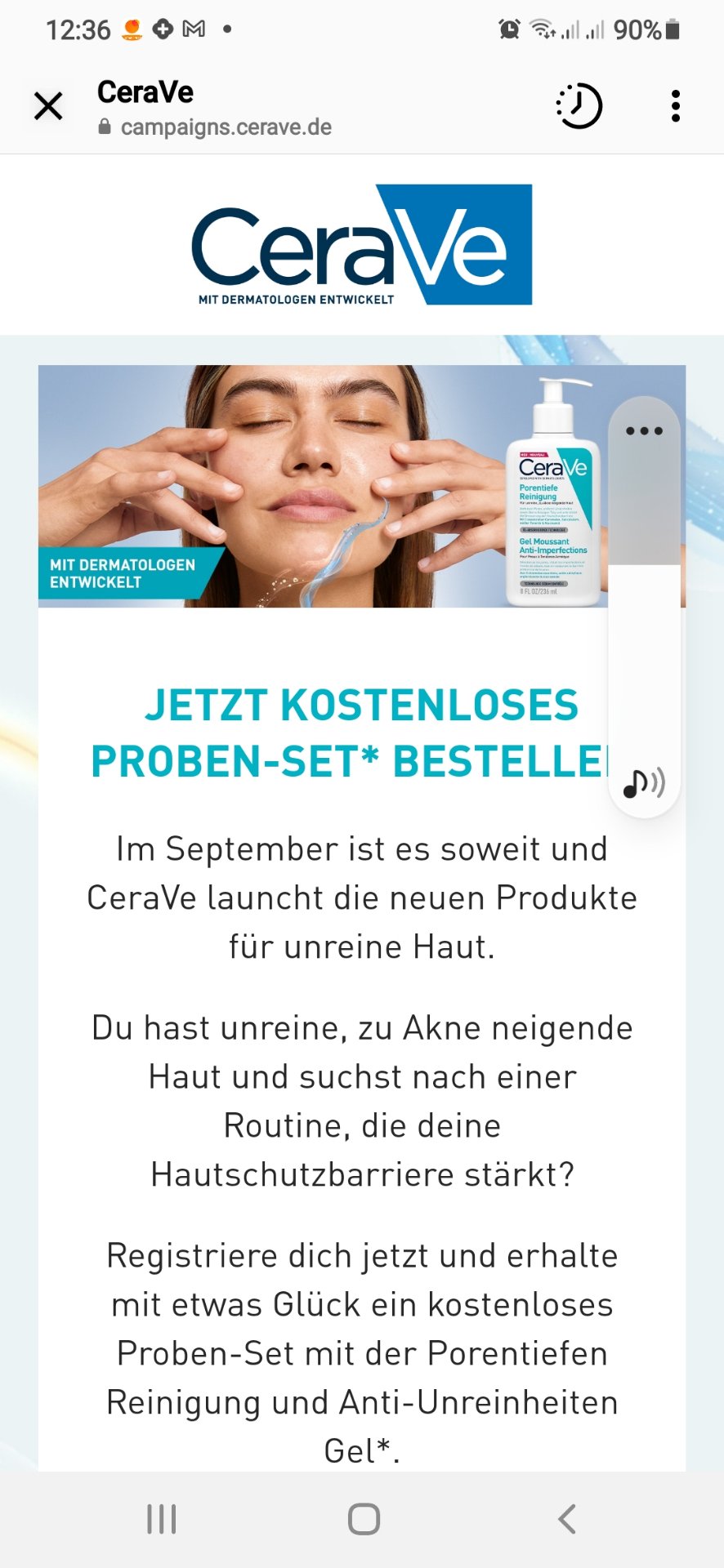Expand the floating panel's three-dot handle

tap(644, 430)
